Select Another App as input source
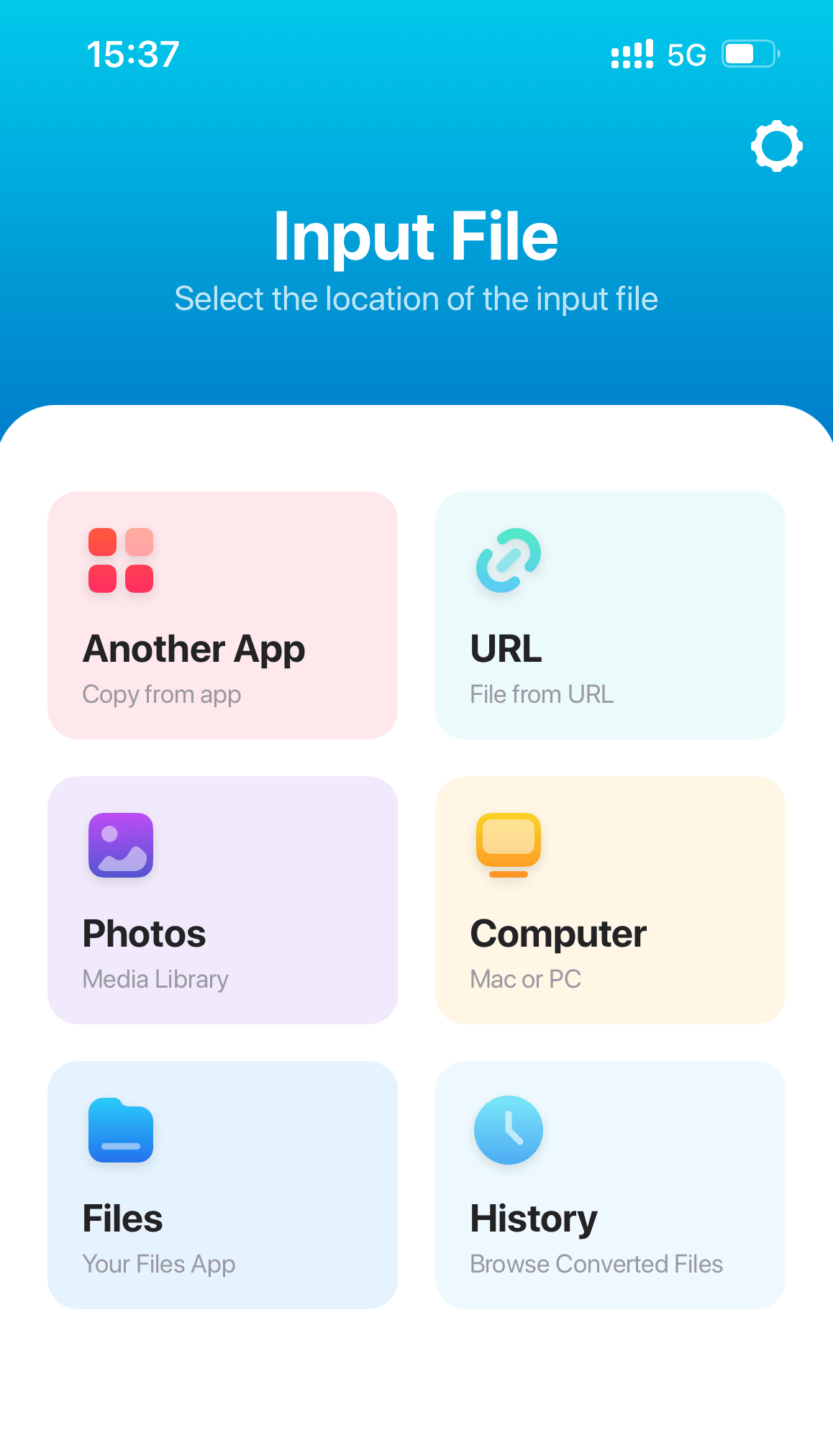Screen dimensions: 833x1456 coord(222,615)
